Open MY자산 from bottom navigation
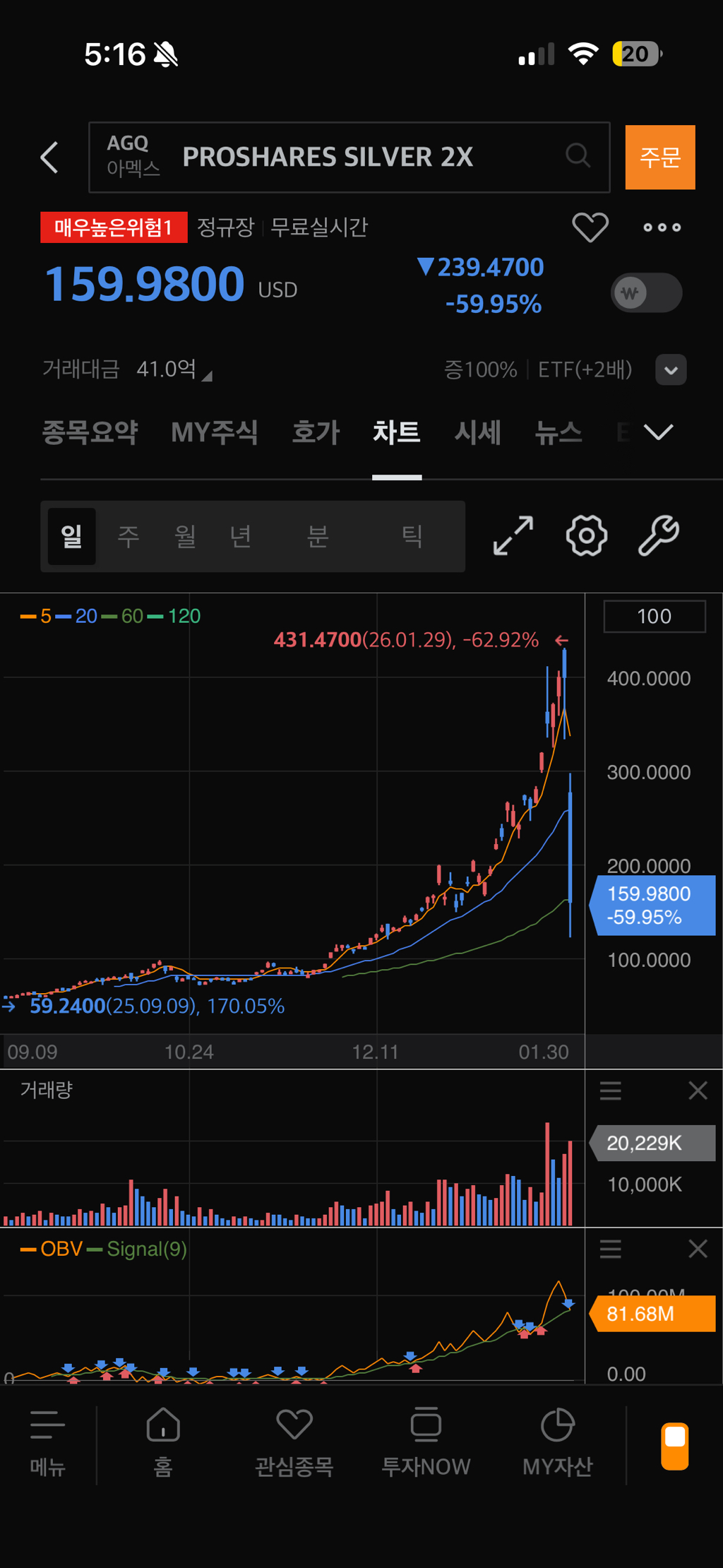 pyautogui.click(x=558, y=1441)
